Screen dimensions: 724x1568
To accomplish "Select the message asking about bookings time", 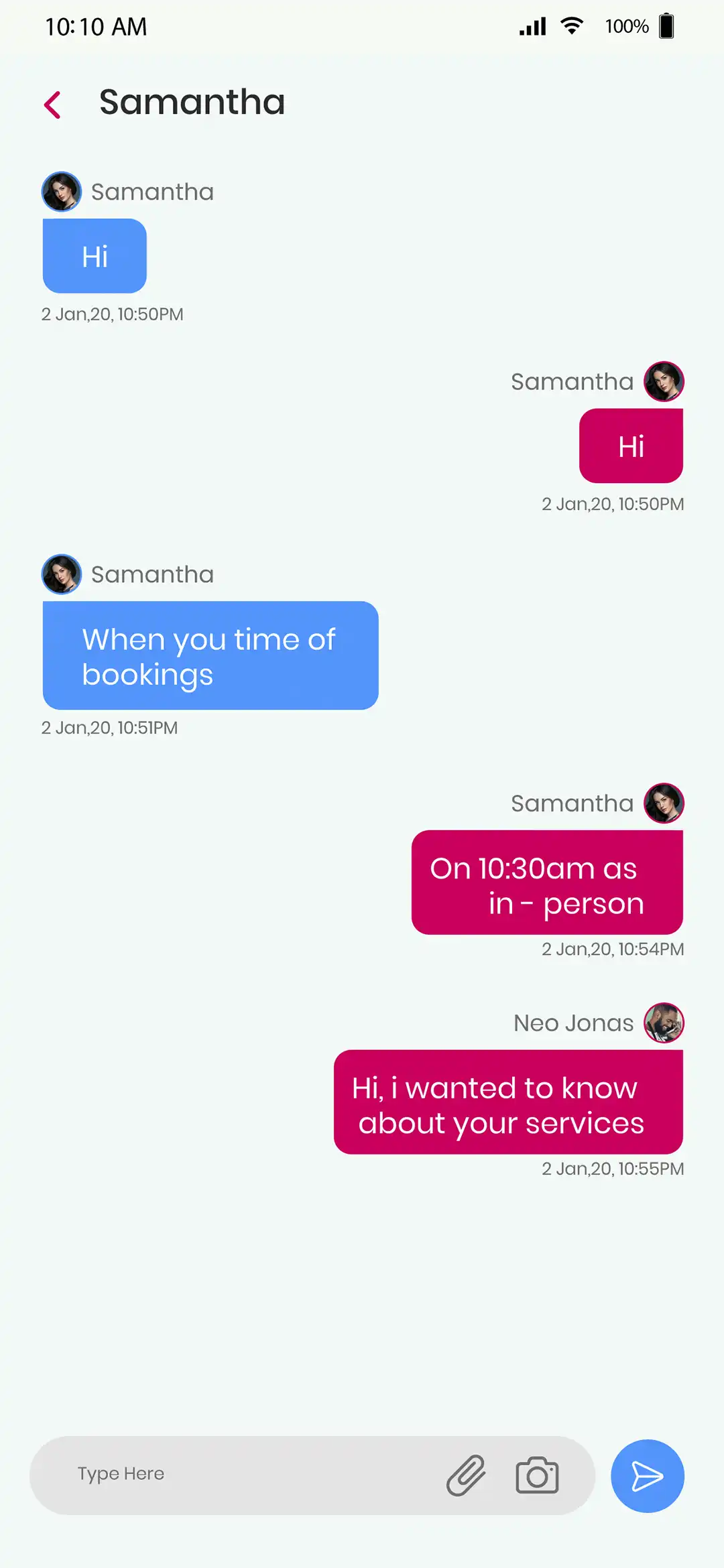I will (210, 655).
